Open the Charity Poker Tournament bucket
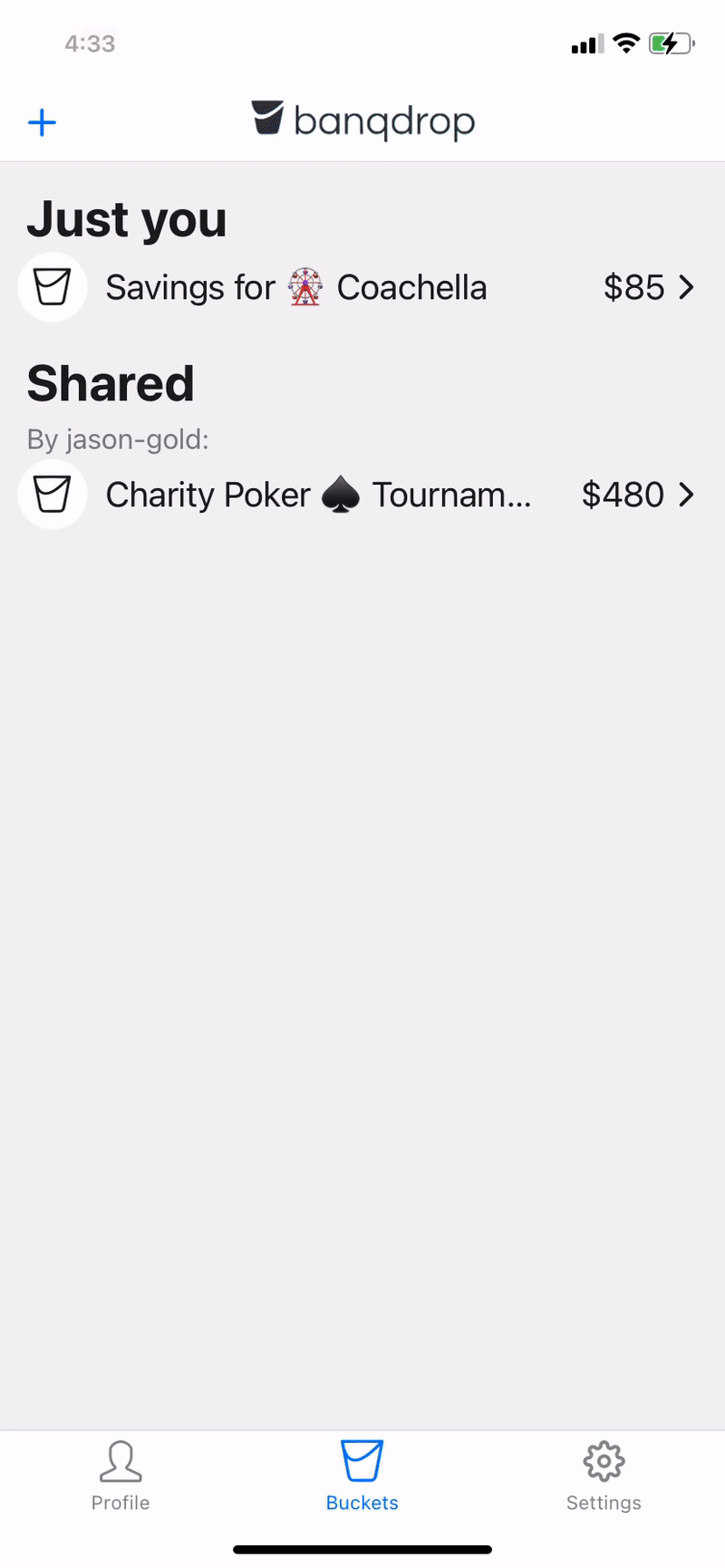725x1568 pixels. [x=362, y=495]
